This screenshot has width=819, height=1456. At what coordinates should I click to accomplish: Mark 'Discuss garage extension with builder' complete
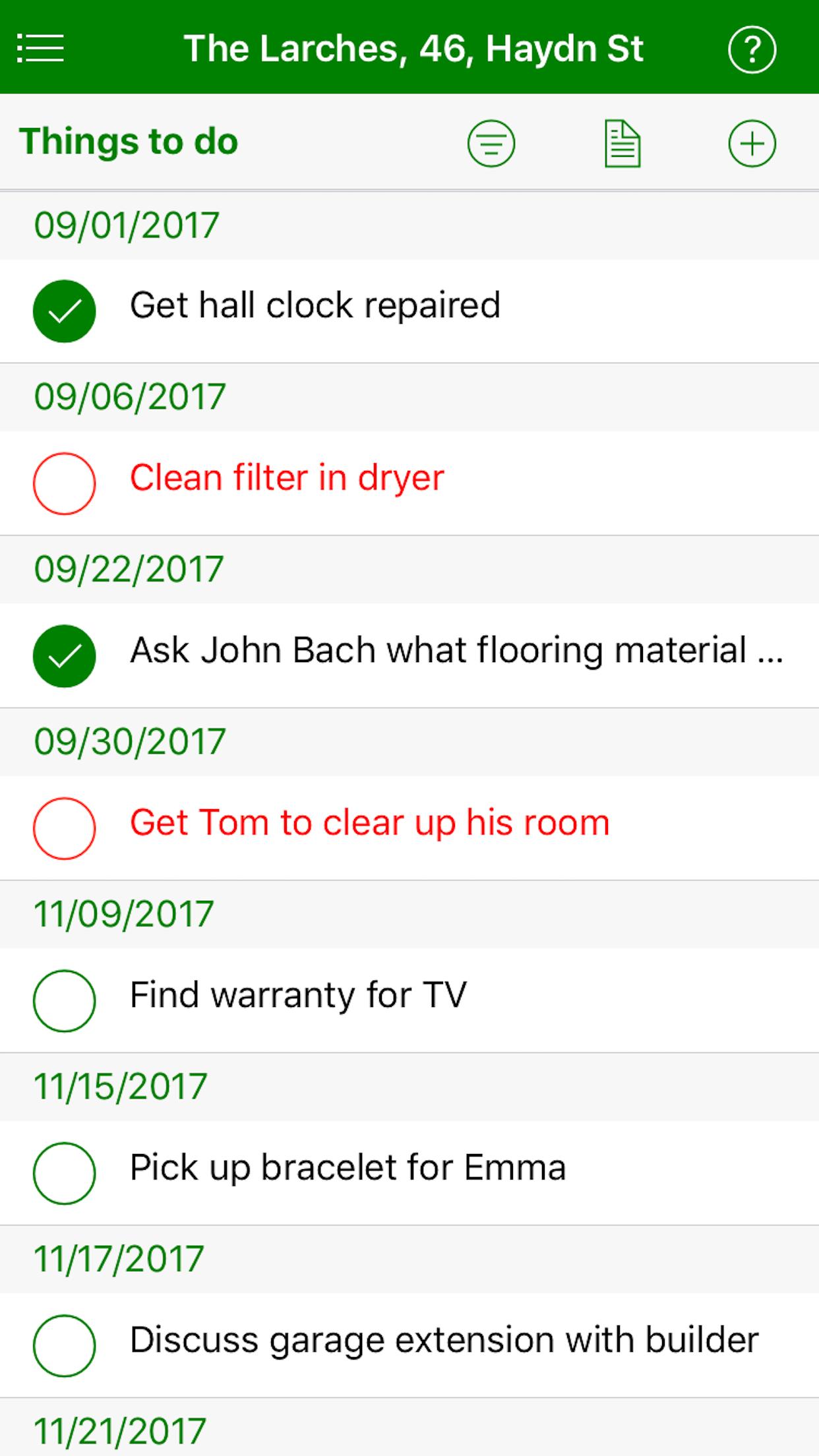(x=64, y=1346)
